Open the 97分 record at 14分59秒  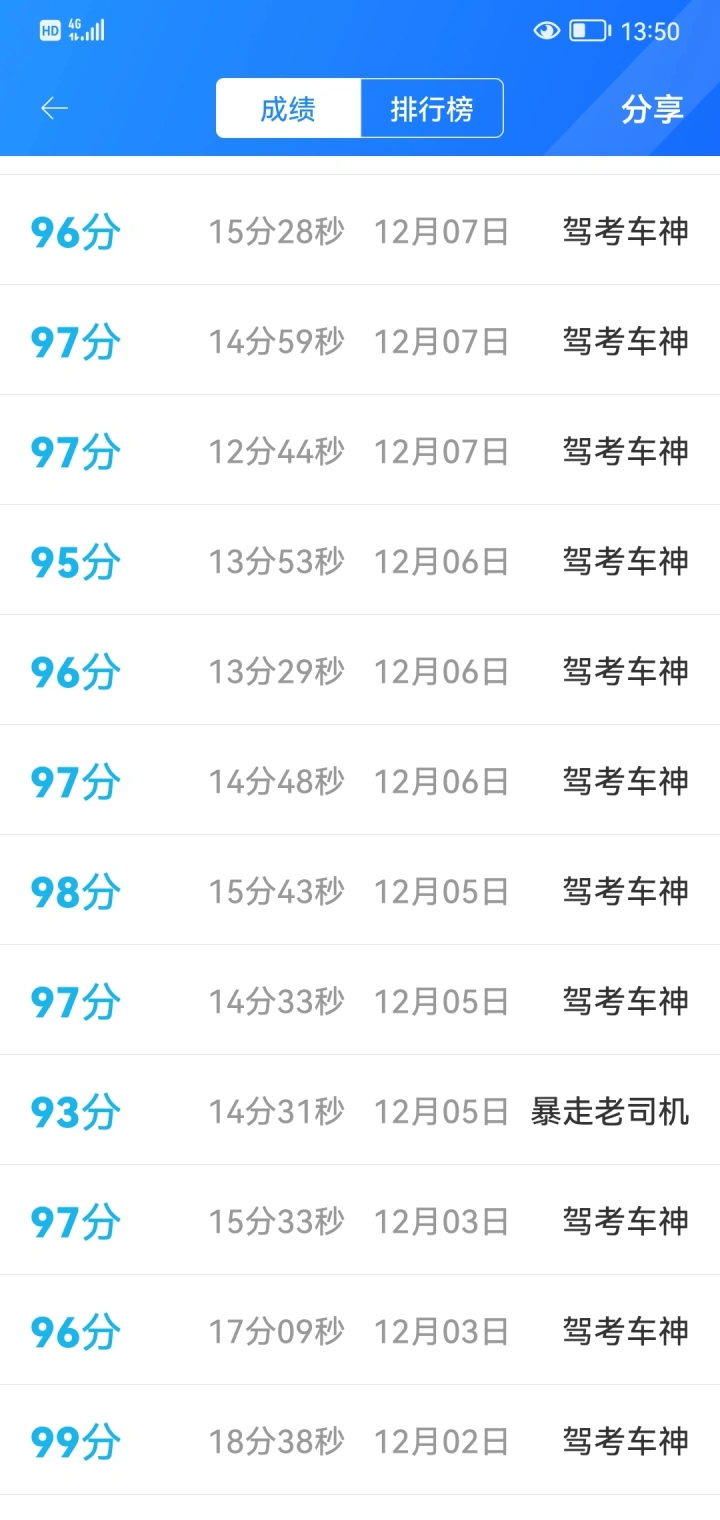pyautogui.click(x=360, y=340)
